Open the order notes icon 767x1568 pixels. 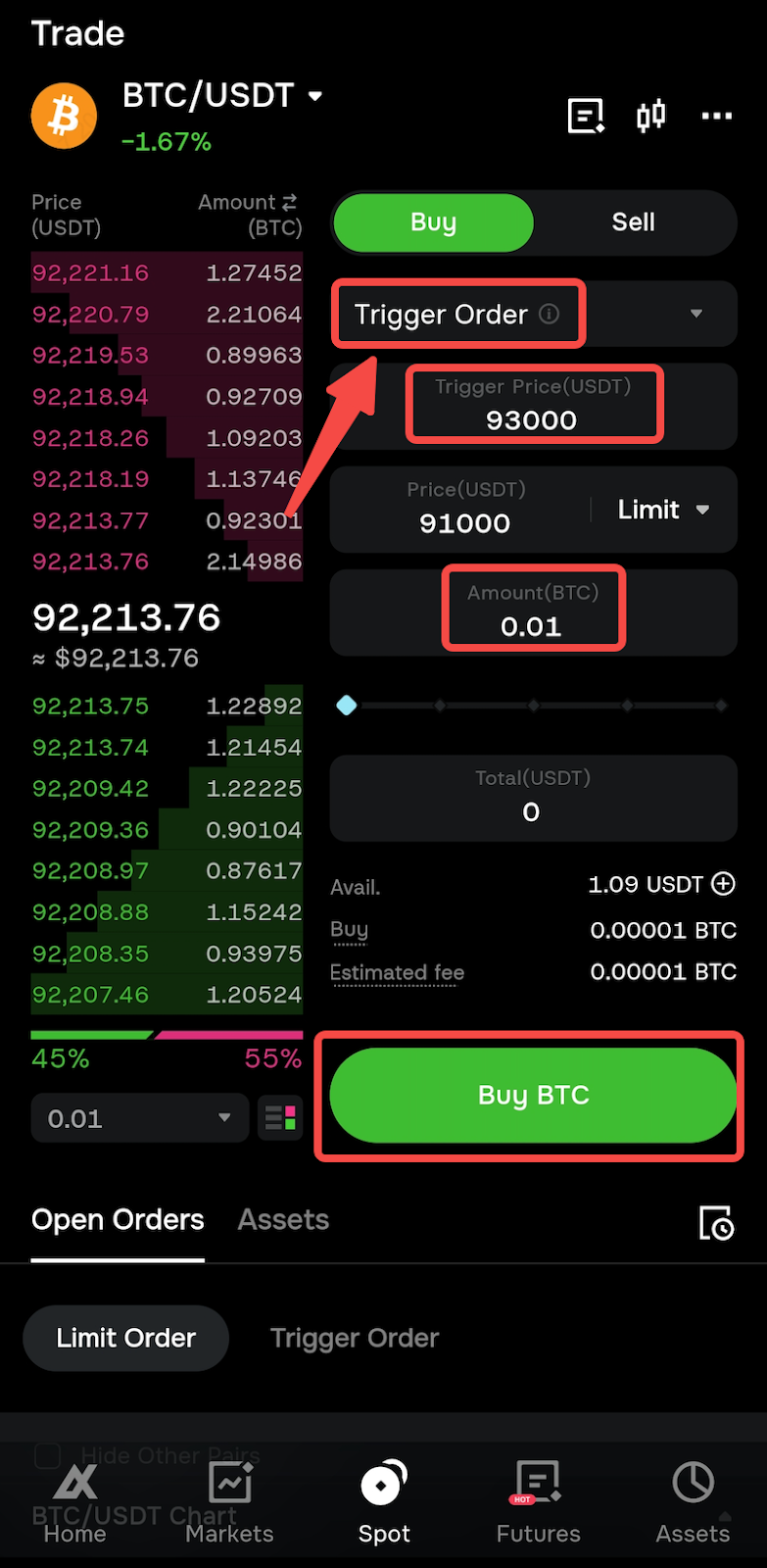(586, 116)
